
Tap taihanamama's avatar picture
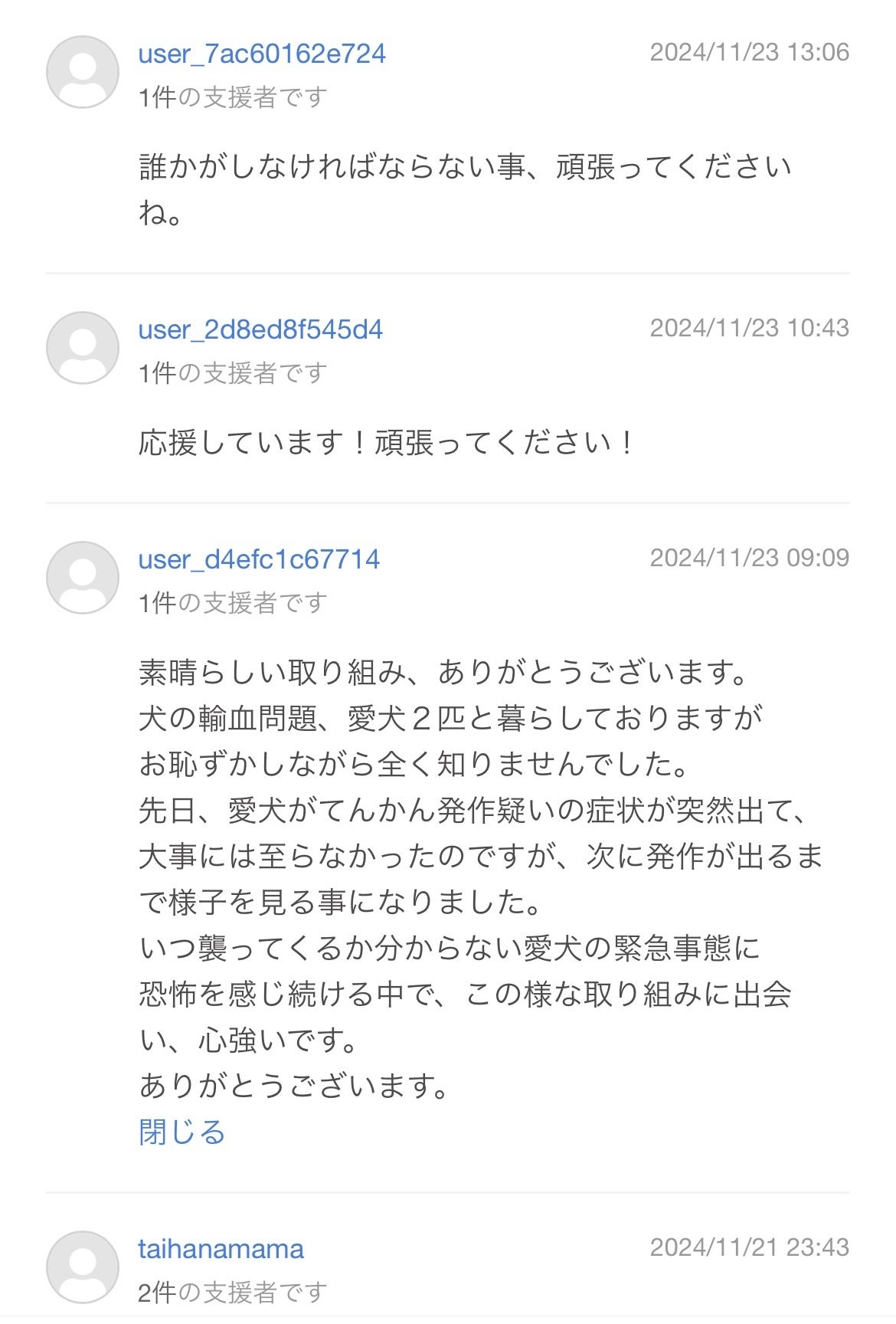[x=83, y=1267]
